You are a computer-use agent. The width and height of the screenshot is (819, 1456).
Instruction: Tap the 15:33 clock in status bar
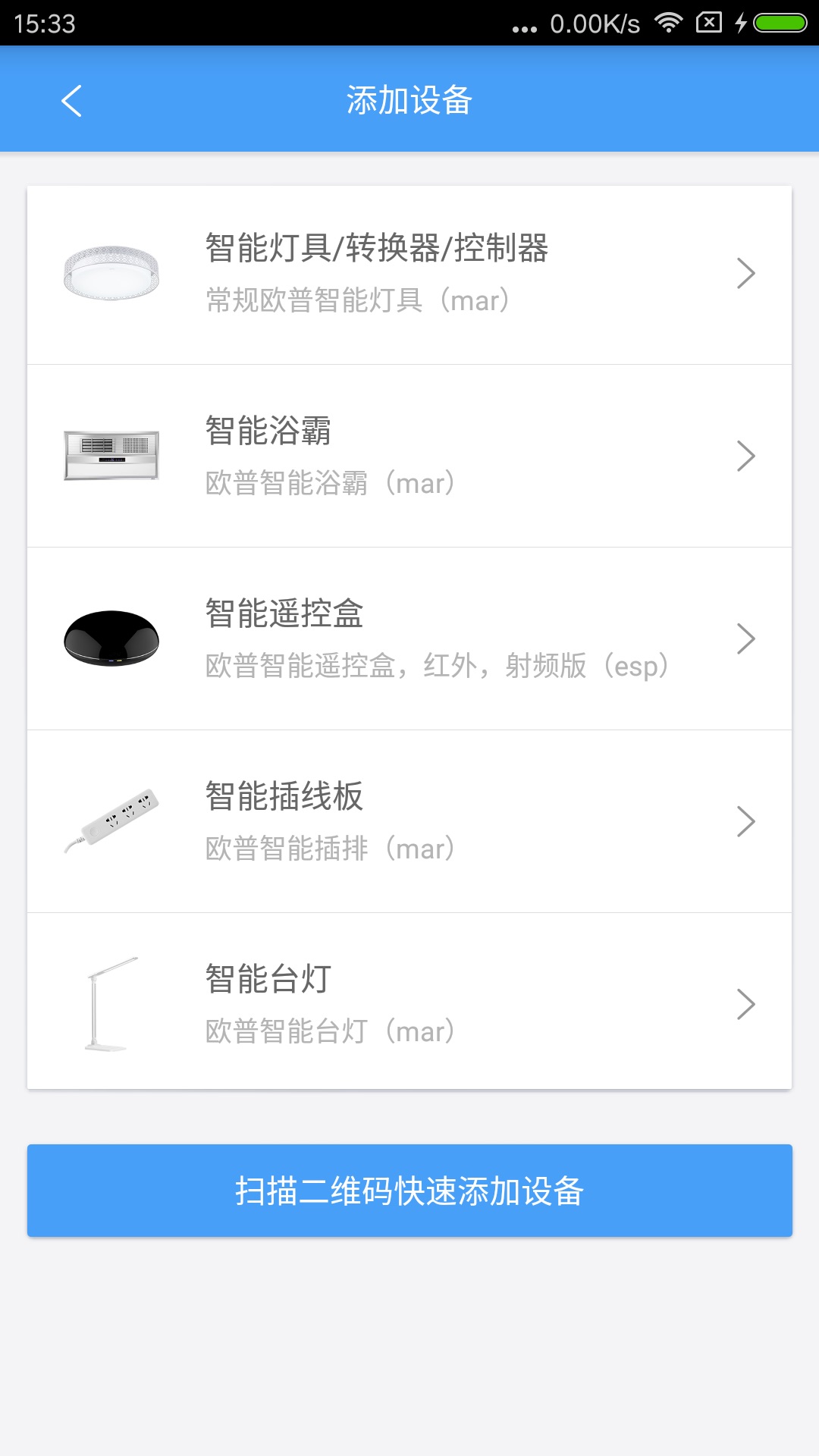(44, 24)
